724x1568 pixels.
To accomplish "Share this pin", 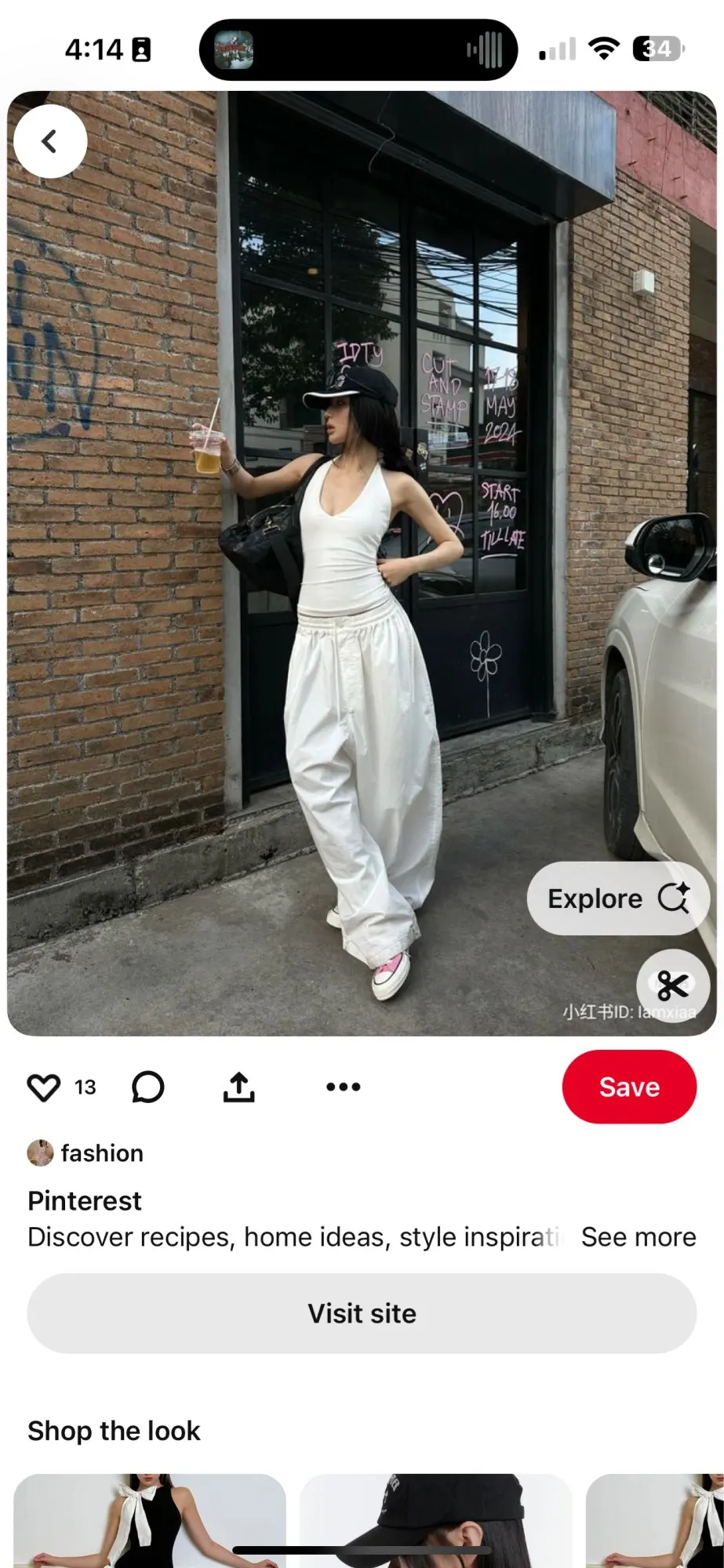I will tap(239, 1087).
